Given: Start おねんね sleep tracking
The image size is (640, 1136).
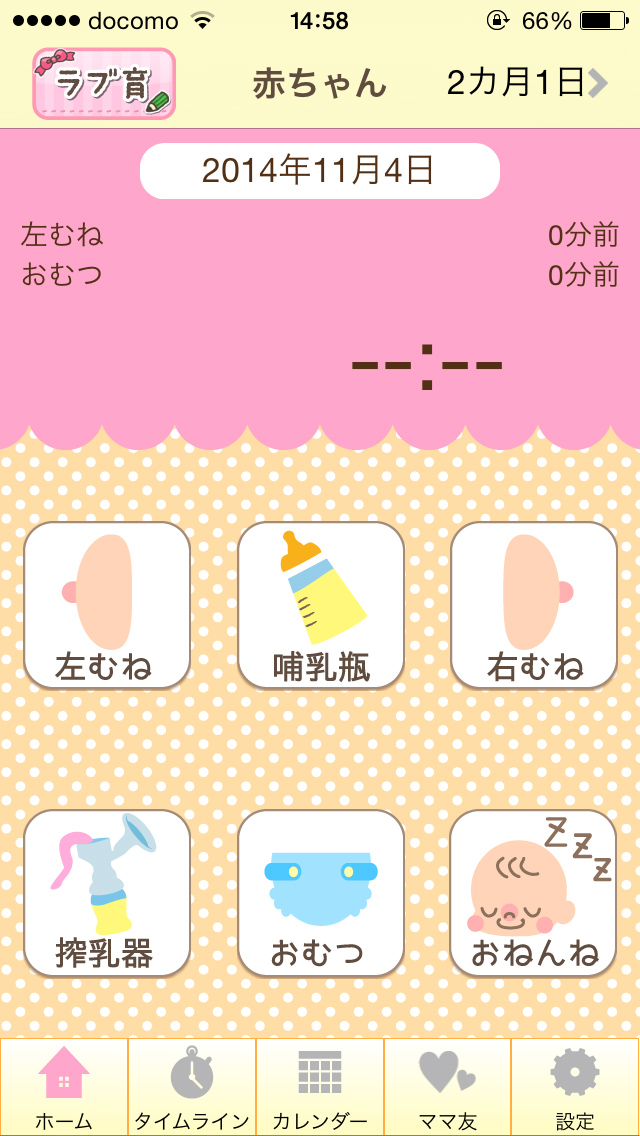Looking at the screenshot, I should 534,892.
